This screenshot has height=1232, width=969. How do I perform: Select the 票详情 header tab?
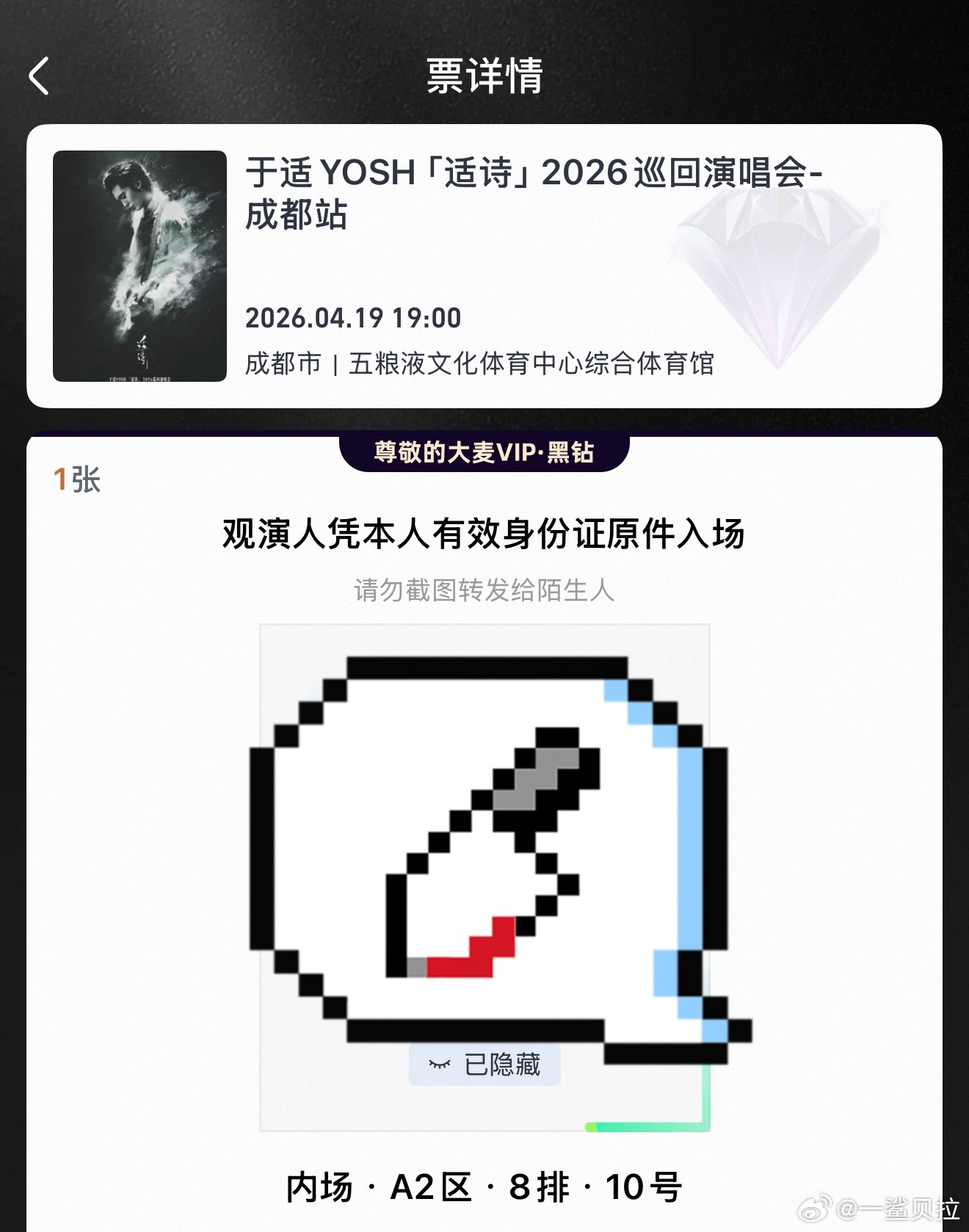pos(484,79)
